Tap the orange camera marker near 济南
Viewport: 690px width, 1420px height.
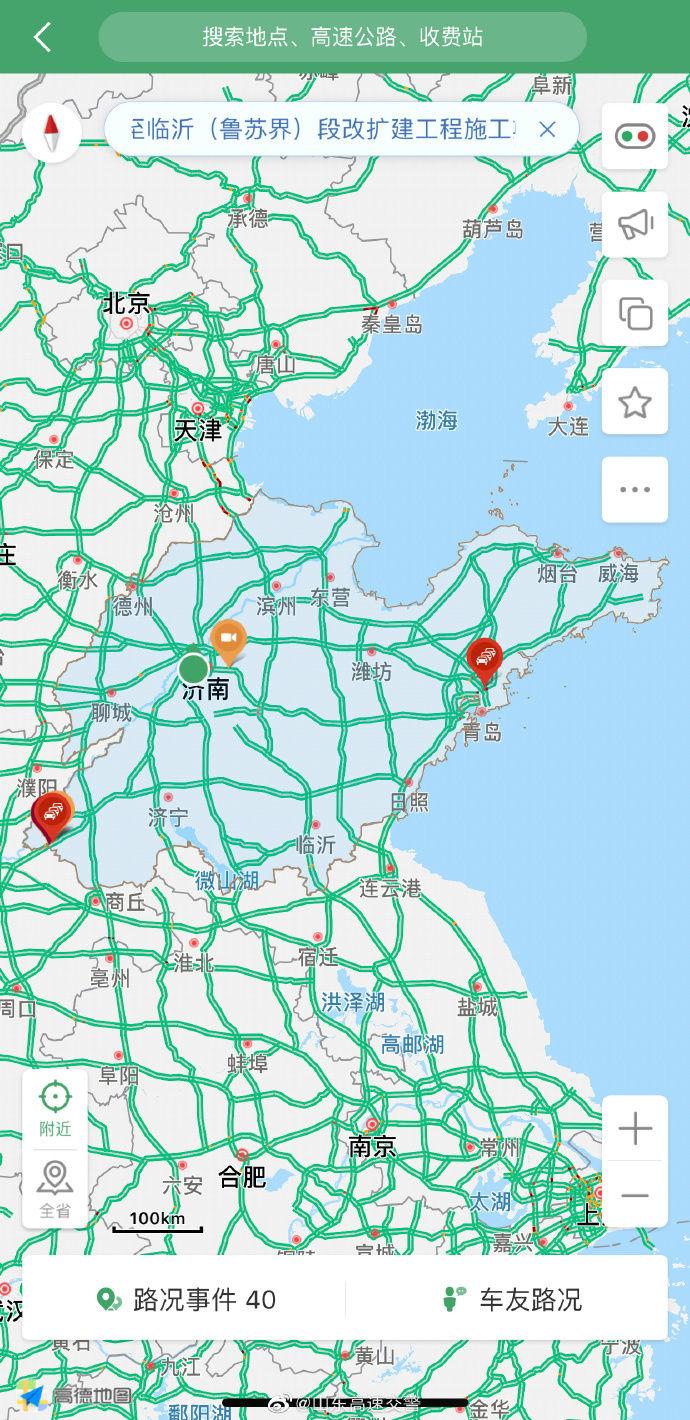click(229, 641)
